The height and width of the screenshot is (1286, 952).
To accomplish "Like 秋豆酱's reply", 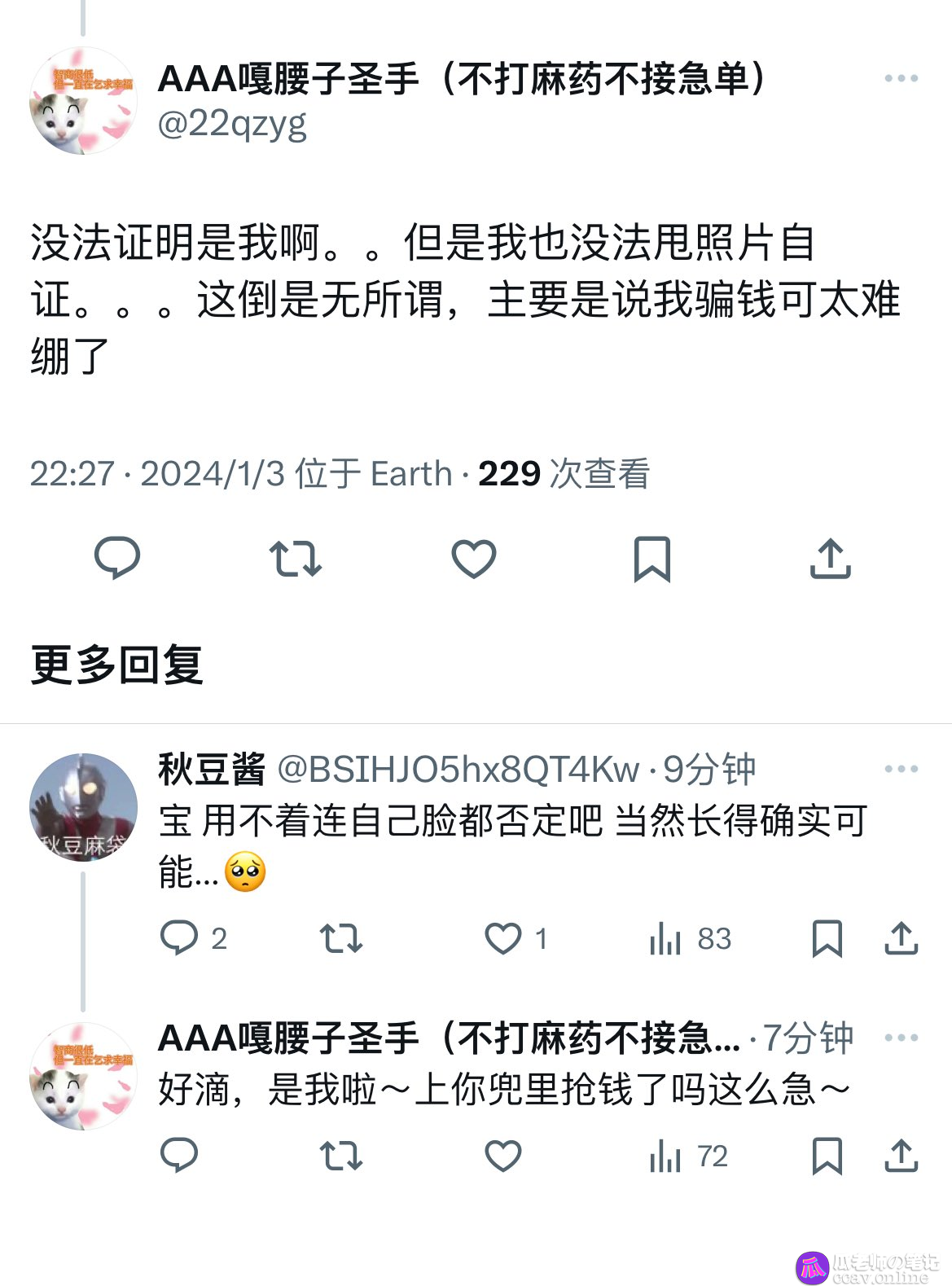I will [x=503, y=938].
